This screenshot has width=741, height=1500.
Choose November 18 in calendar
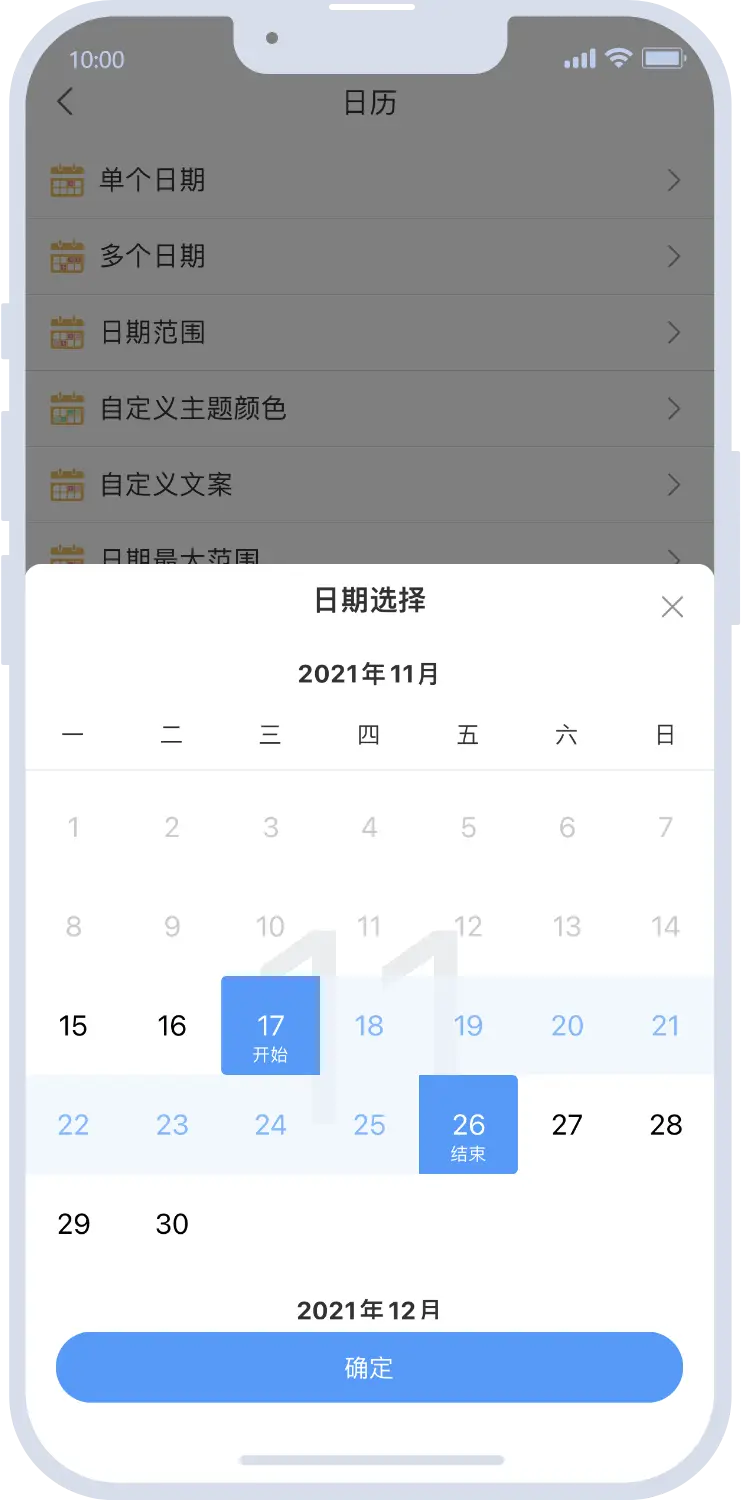click(x=369, y=1026)
